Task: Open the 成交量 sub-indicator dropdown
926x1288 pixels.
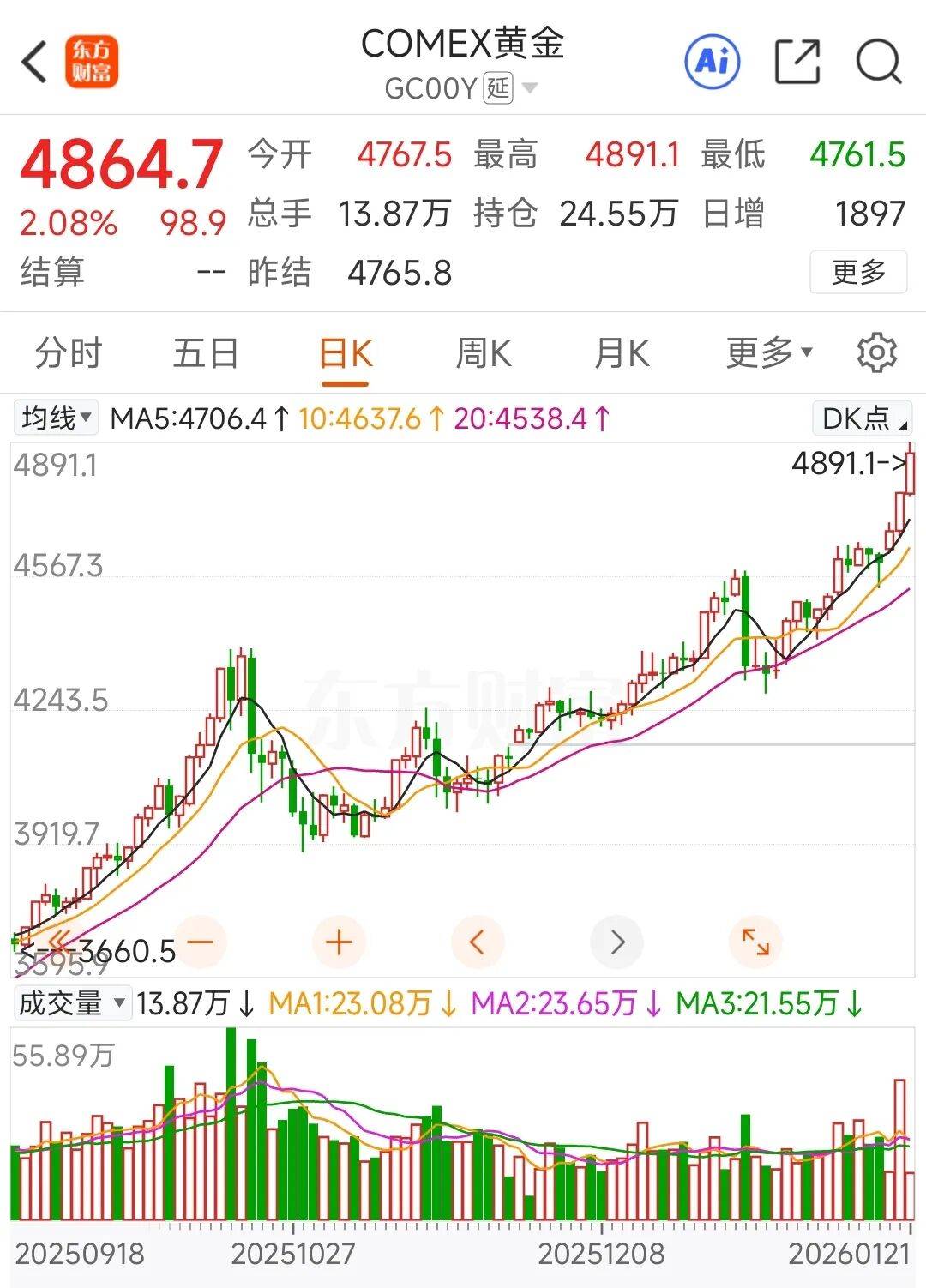Action: tap(72, 1002)
